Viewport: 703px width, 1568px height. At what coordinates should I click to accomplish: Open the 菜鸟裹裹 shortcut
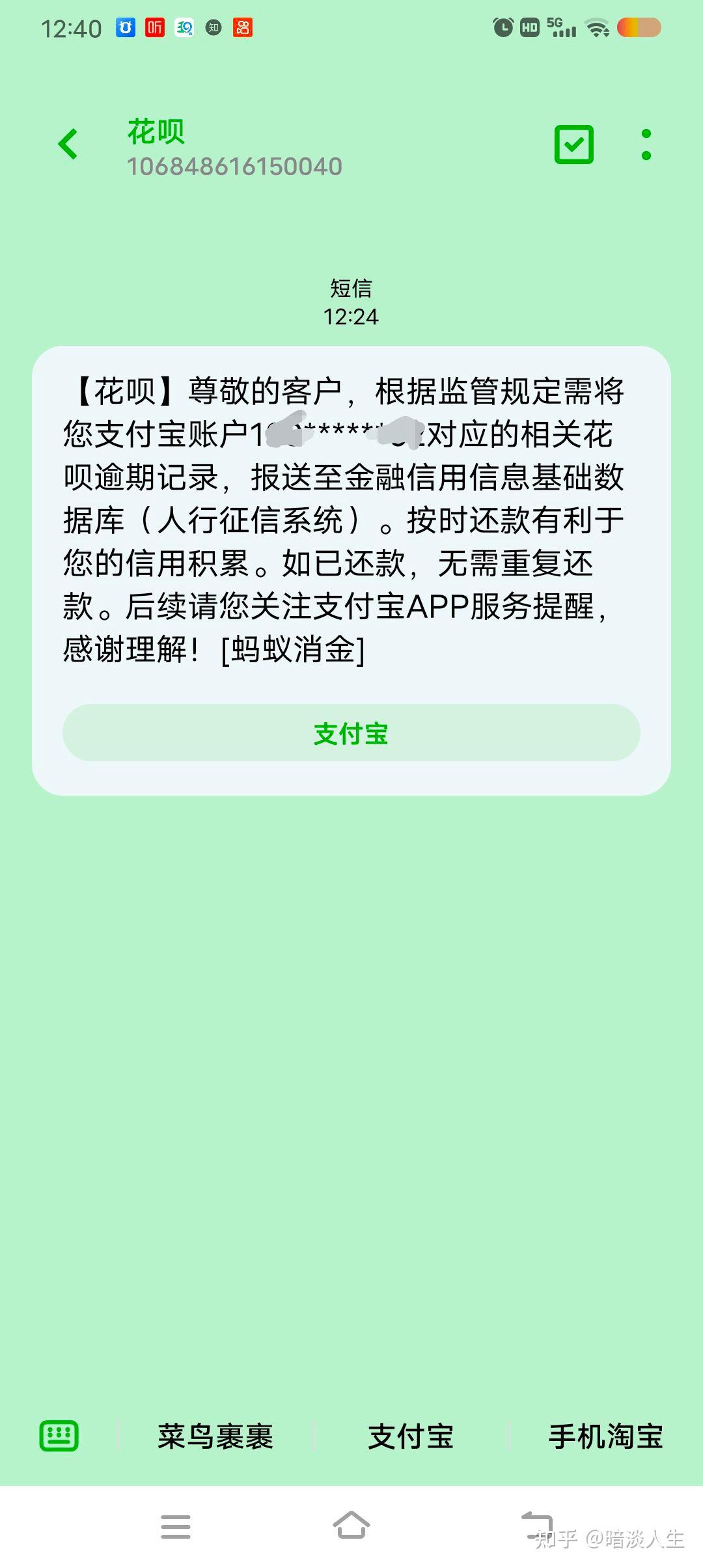(x=215, y=1436)
